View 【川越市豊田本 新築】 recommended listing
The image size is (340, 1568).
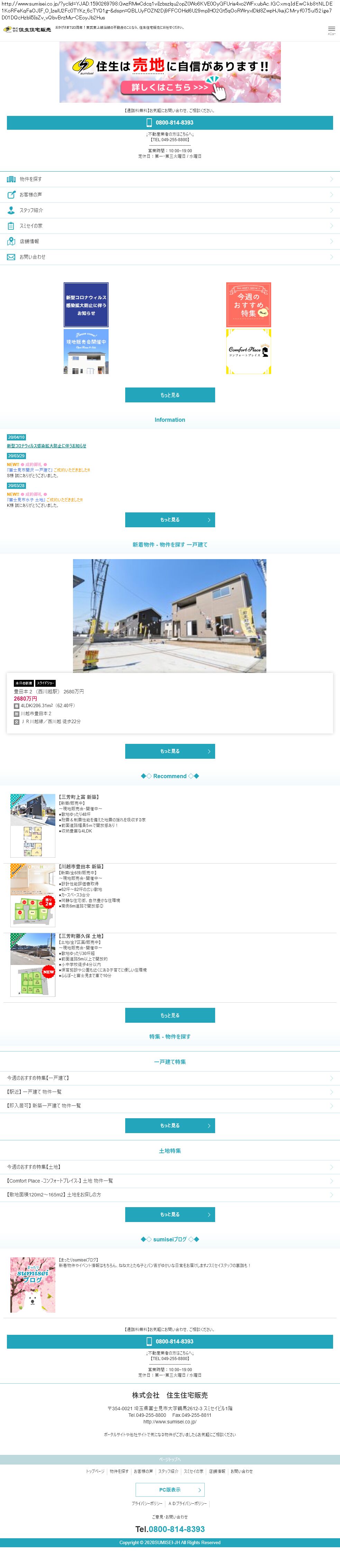point(81,866)
